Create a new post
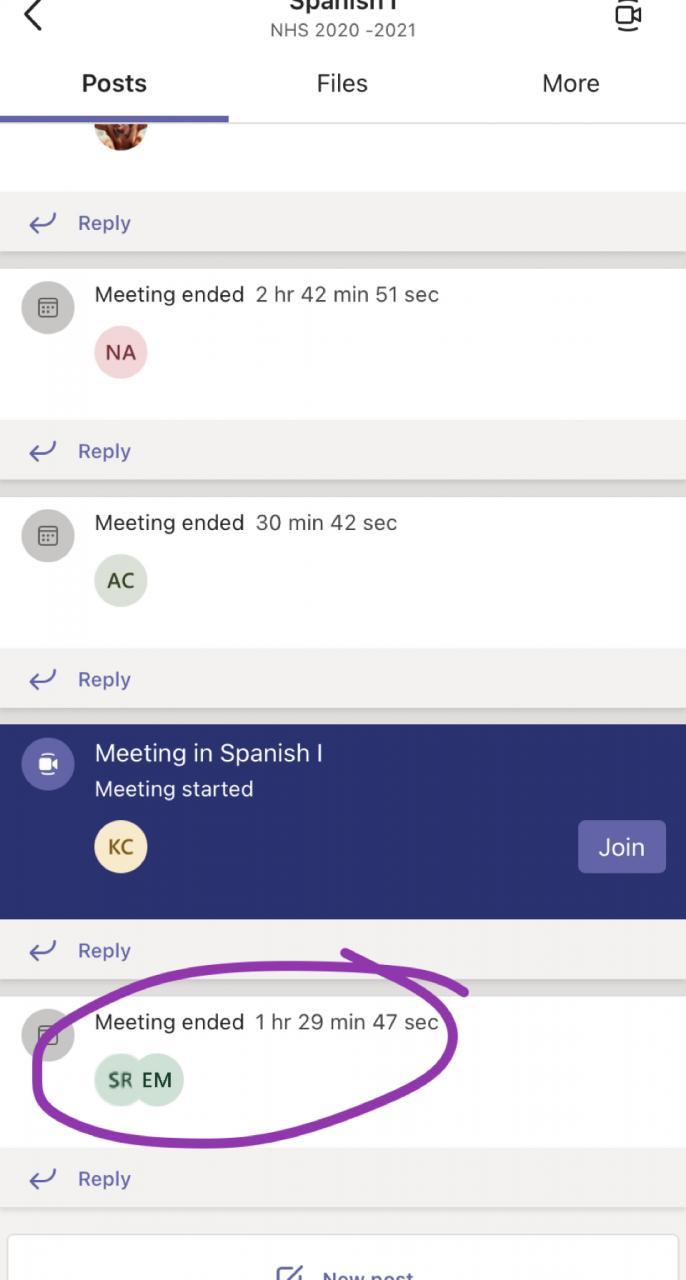Viewport: 686px width, 1280px height. [343, 1270]
